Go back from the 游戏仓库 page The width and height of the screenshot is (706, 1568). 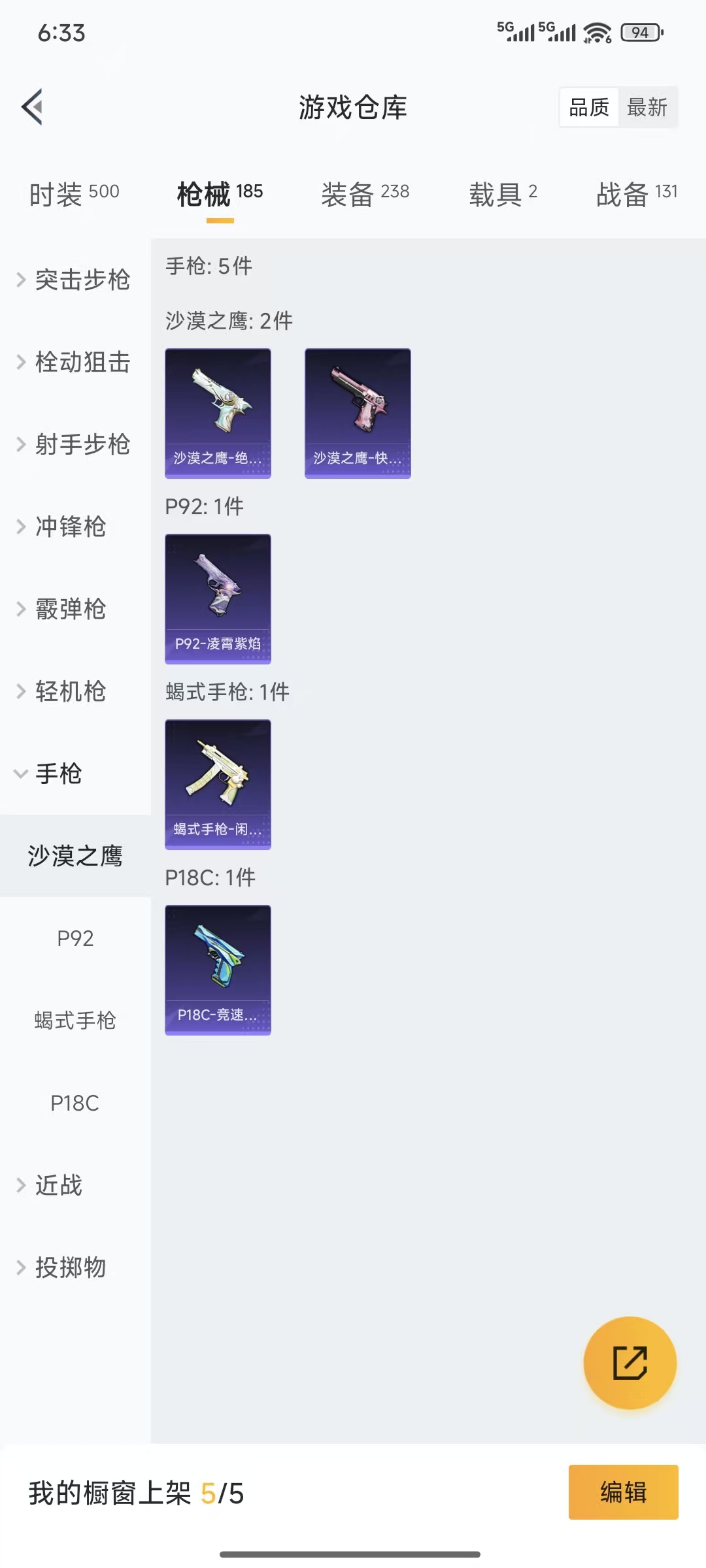point(32,106)
